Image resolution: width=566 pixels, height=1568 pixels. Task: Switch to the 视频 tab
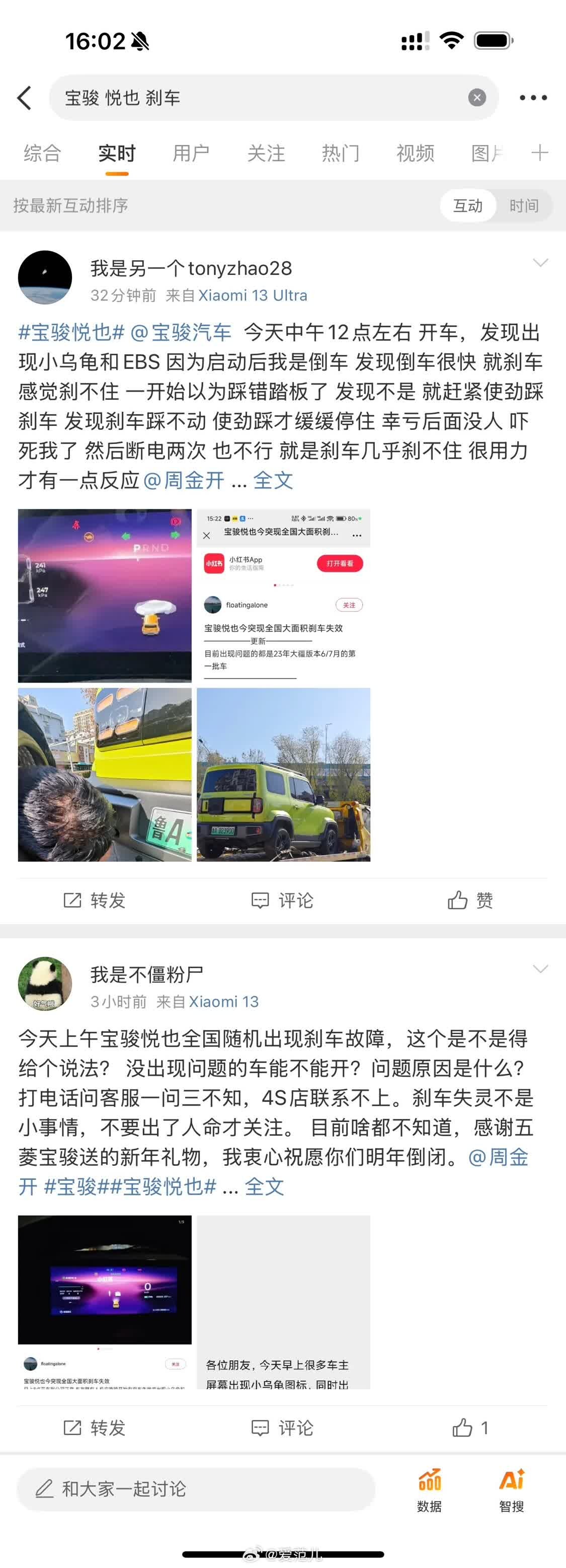[x=415, y=153]
